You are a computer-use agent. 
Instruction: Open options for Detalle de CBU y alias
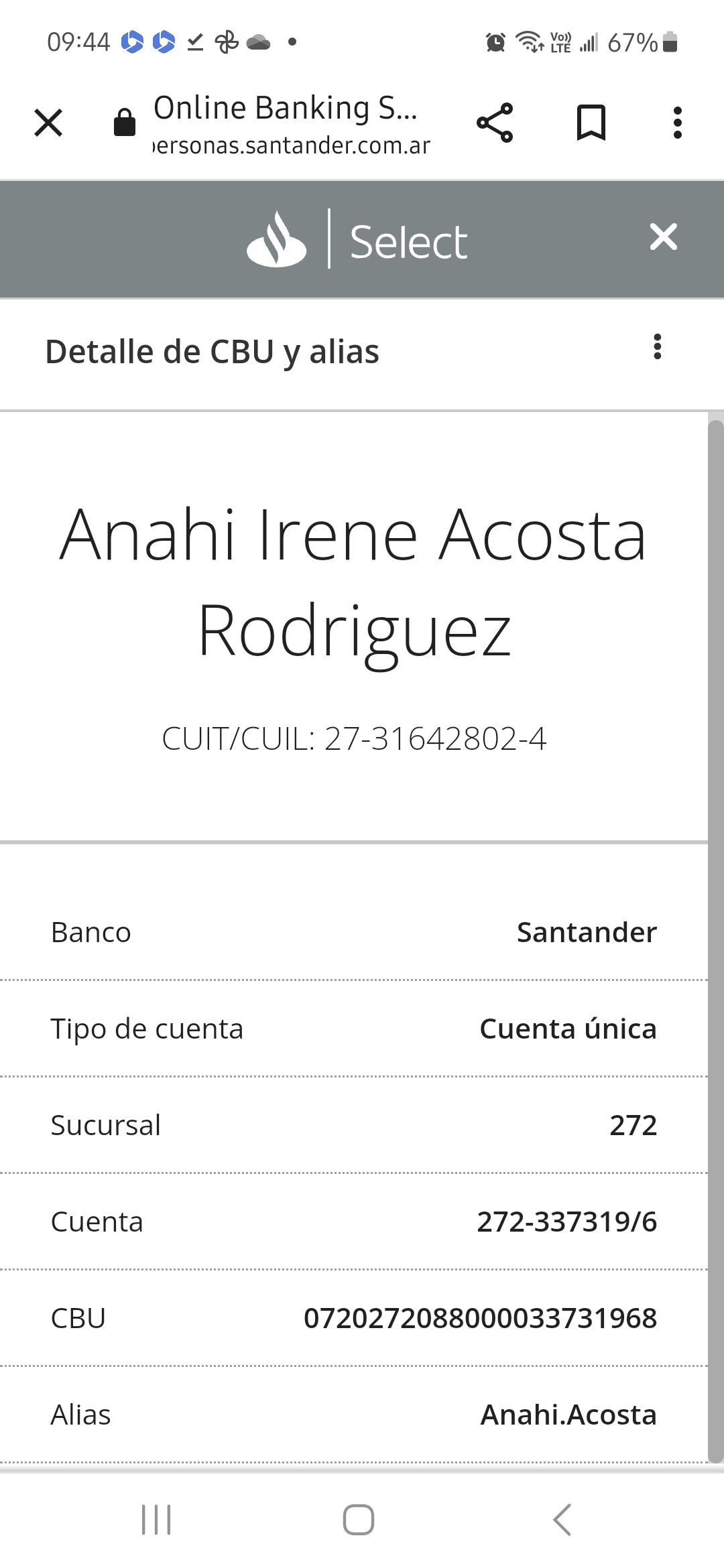658,347
